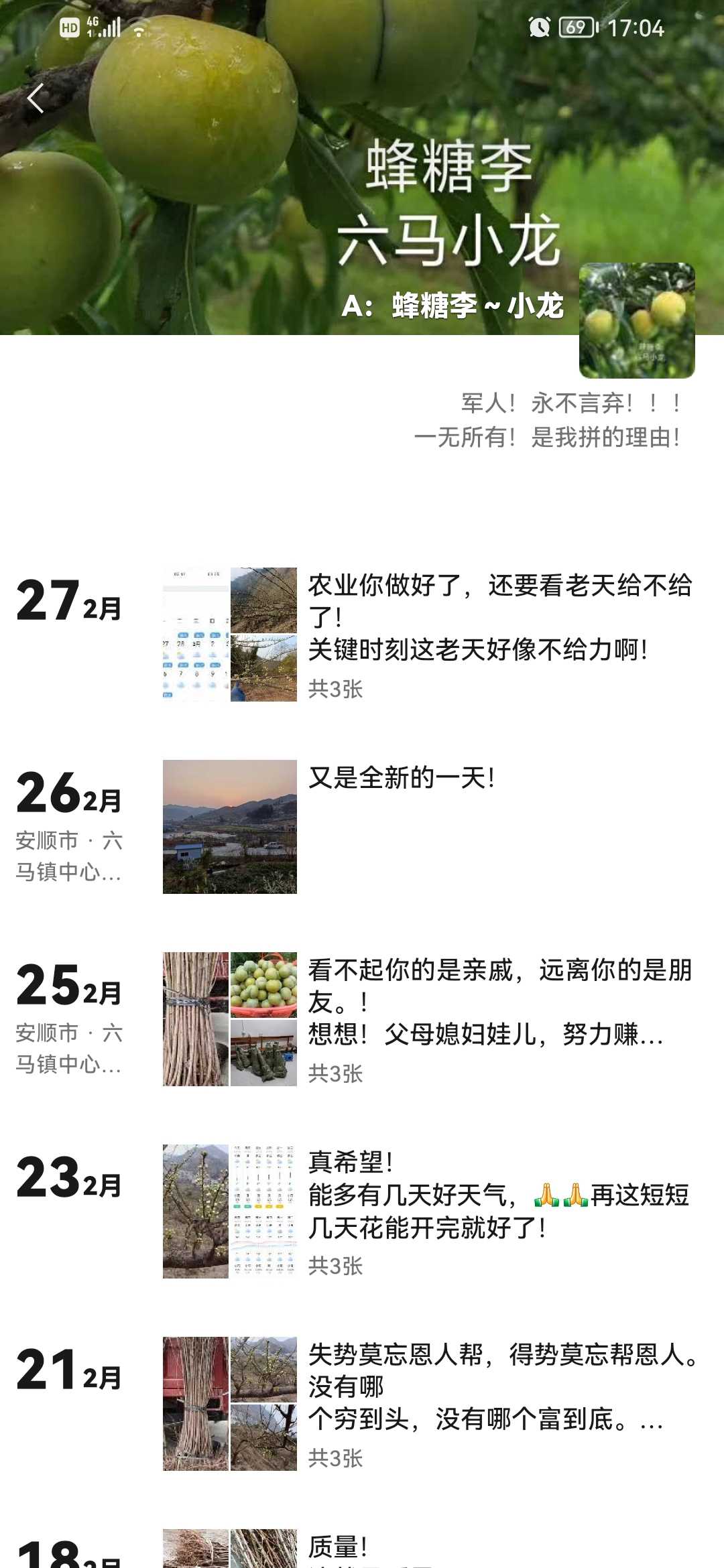Open the 18 Feb post 质量!
The height and width of the screenshot is (1568, 724).
pos(338,1548)
